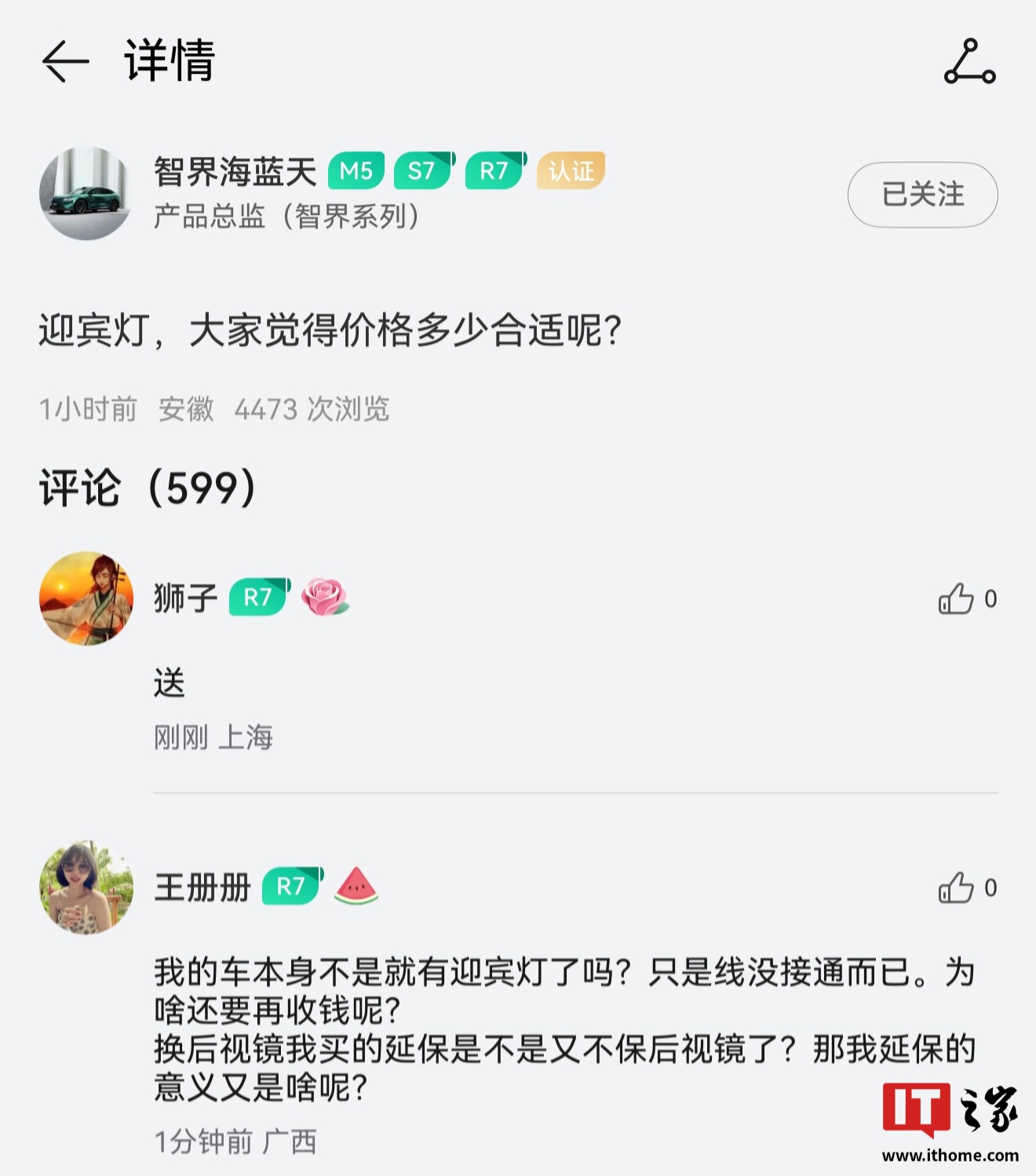Like 狮子's comment
Viewport: 1036px width, 1176px height.
956,599
